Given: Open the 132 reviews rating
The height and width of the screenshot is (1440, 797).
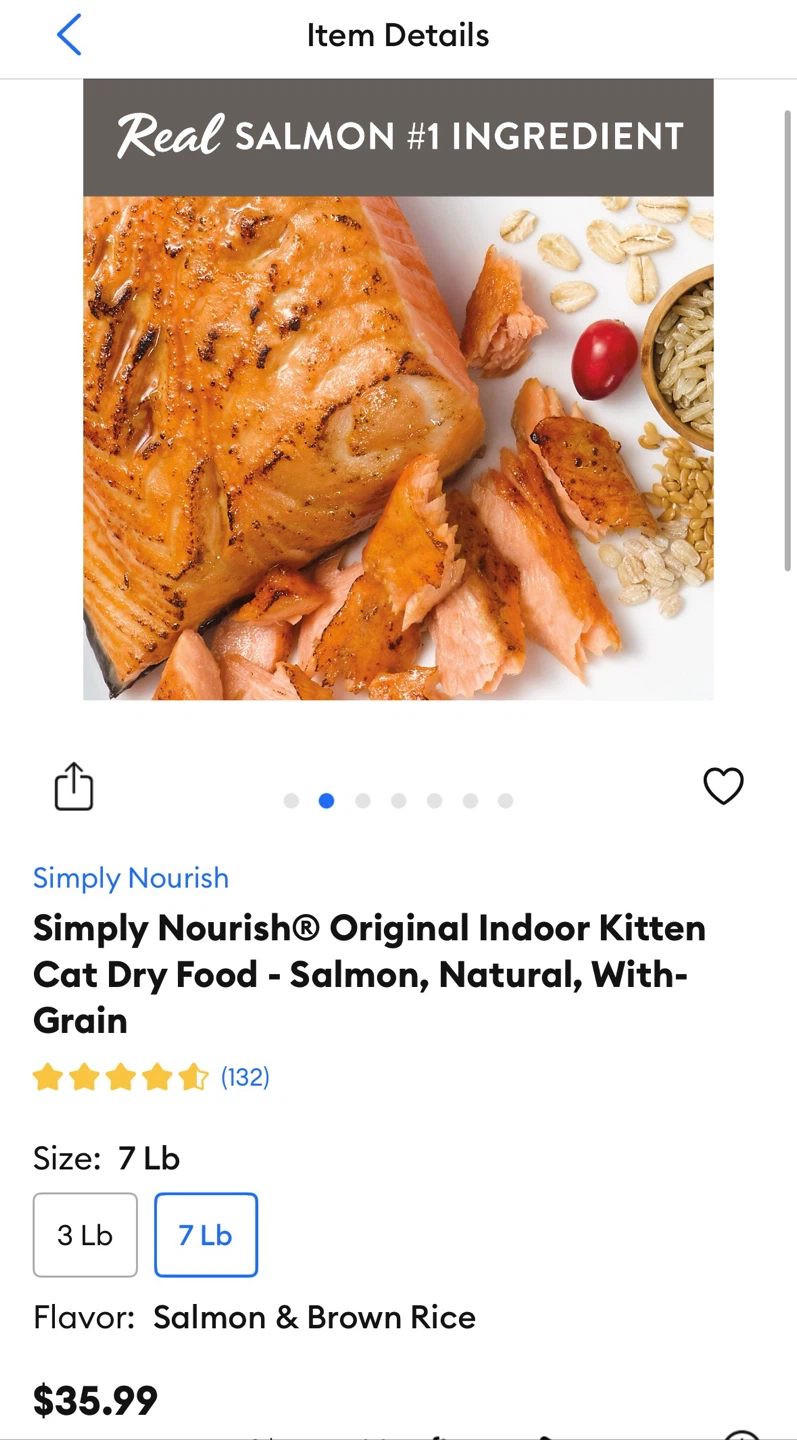Looking at the screenshot, I should click(151, 1077).
